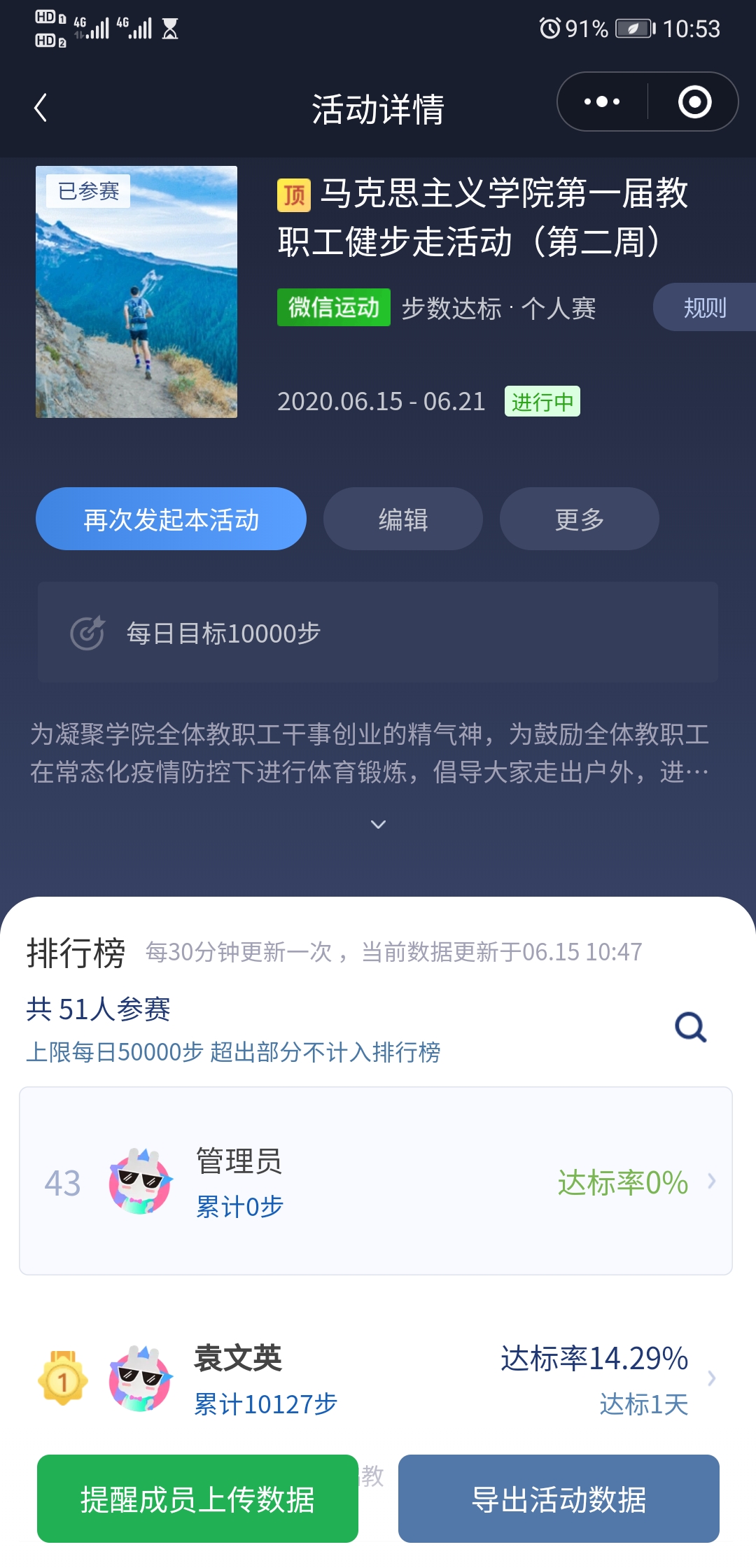Expand the activity description chevron
This screenshot has width=756, height=1568.
[x=378, y=825]
